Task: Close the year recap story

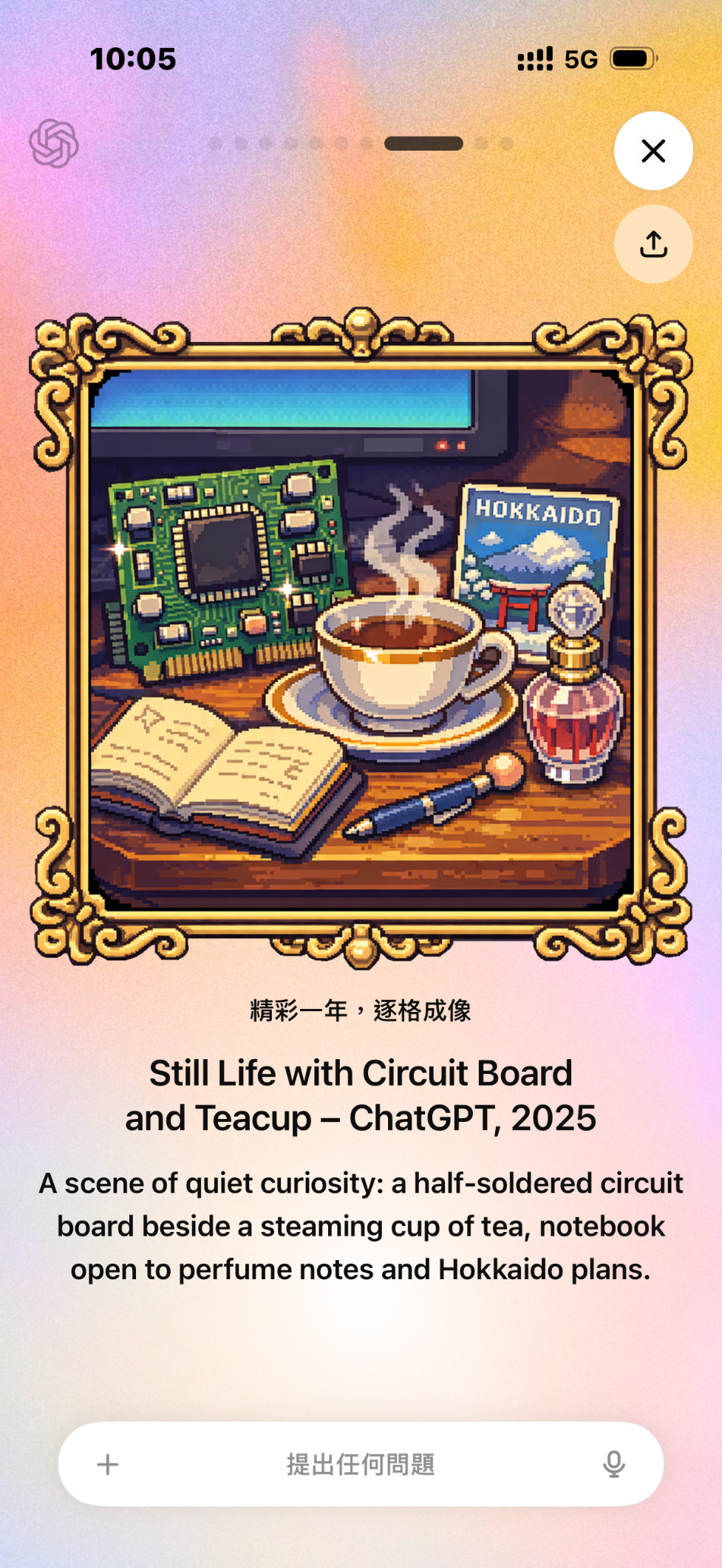Action: (x=653, y=151)
